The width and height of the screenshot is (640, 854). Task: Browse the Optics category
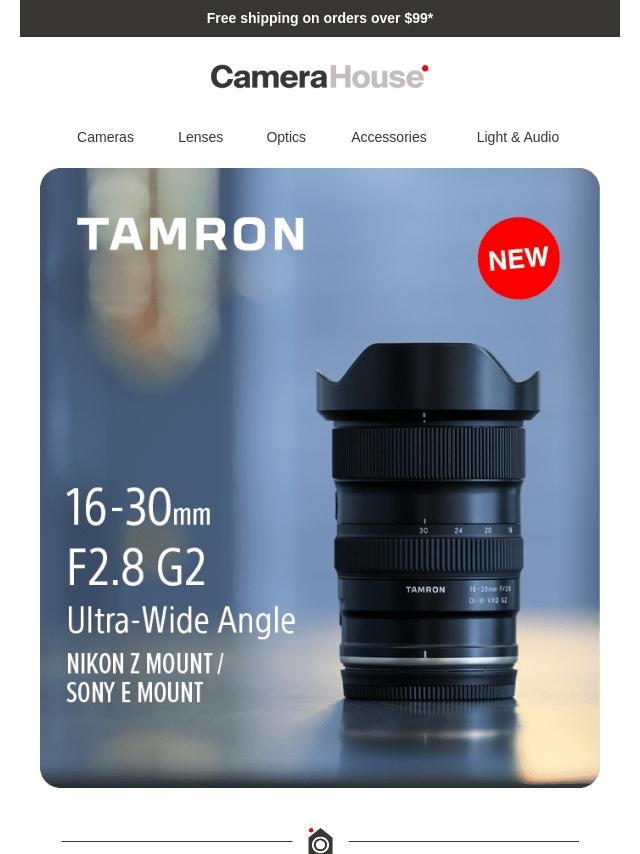286,137
